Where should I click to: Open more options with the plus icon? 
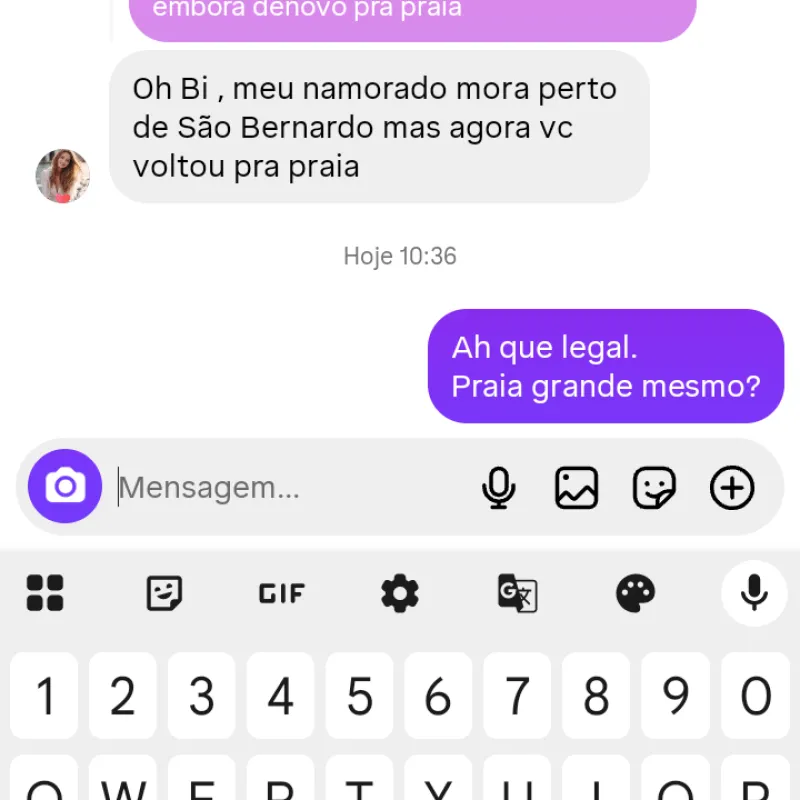pyautogui.click(x=732, y=488)
